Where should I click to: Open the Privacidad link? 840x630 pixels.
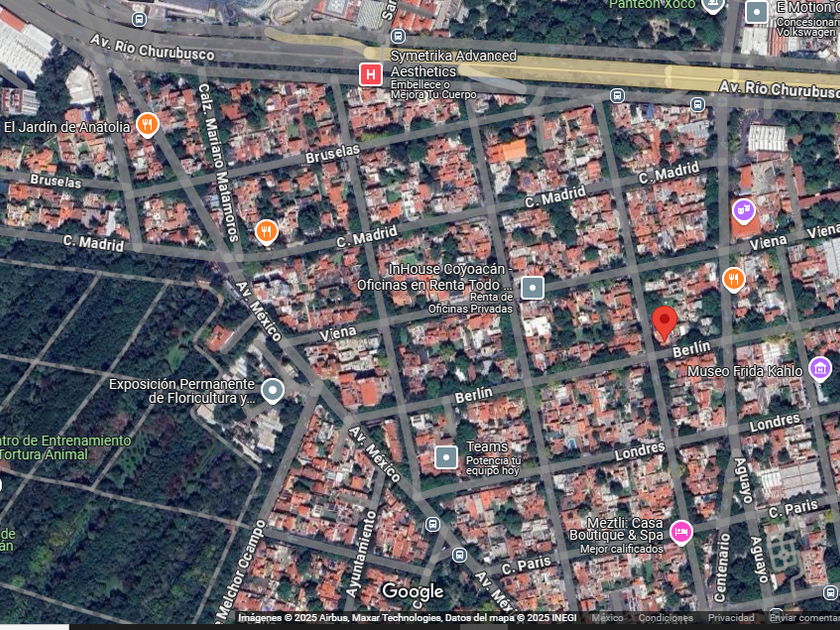[731, 618]
